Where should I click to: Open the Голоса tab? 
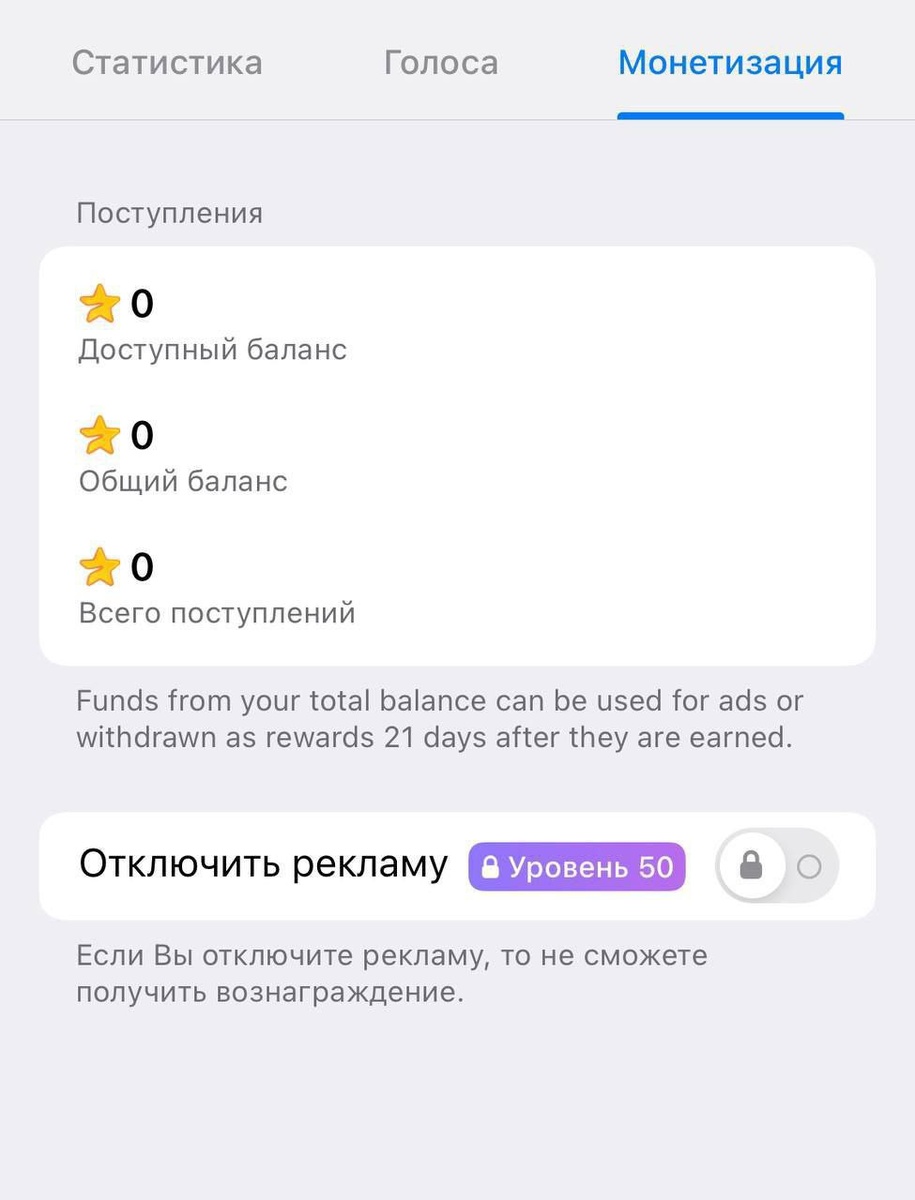440,62
